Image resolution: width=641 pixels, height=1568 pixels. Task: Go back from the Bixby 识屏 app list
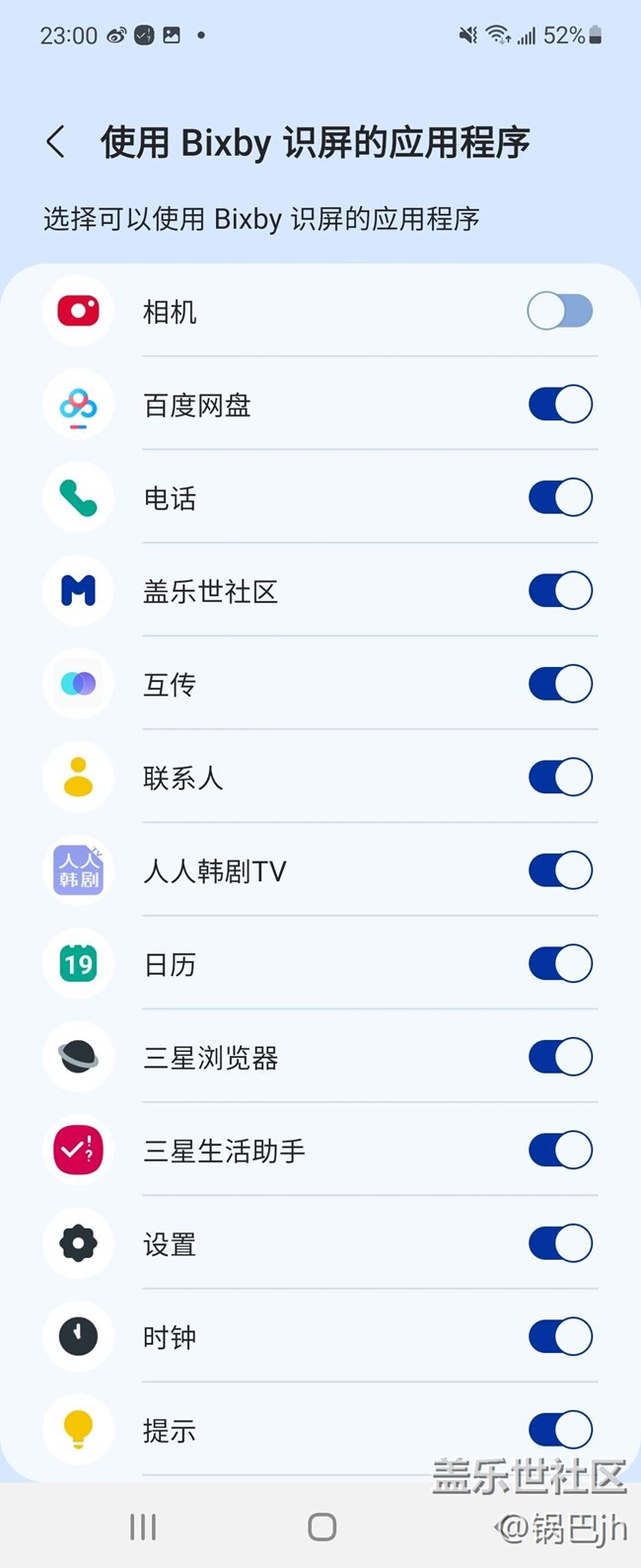point(56,142)
